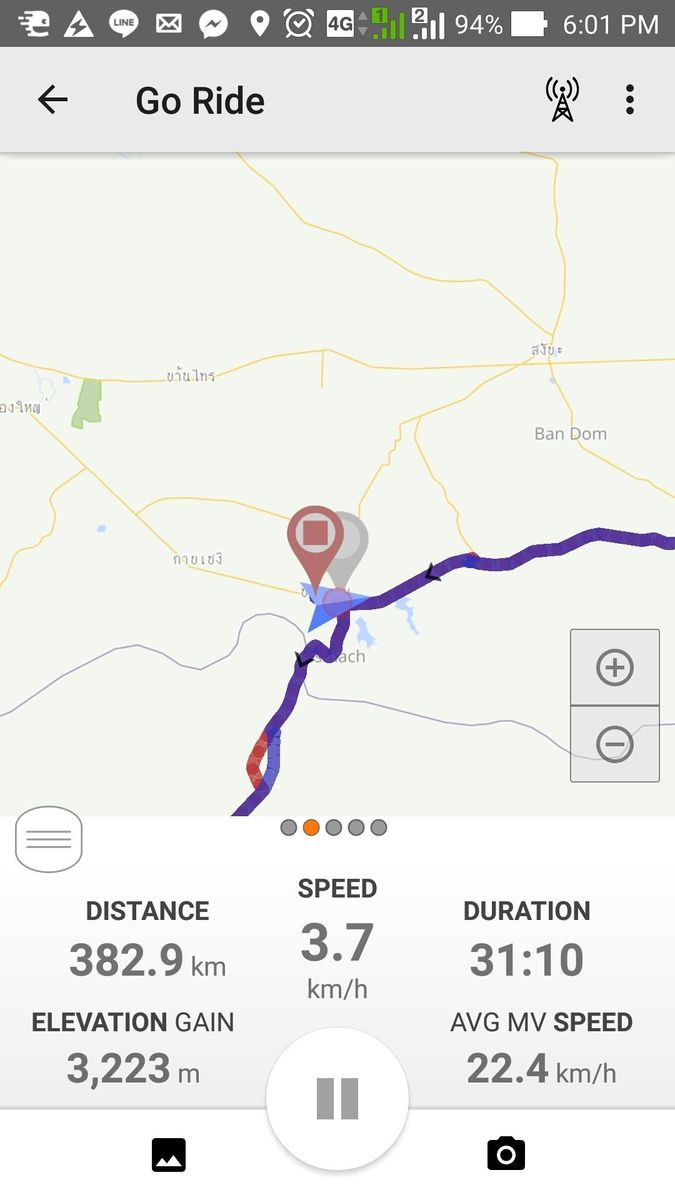Zoom out on the map
The image size is (675, 1200).
click(x=614, y=744)
